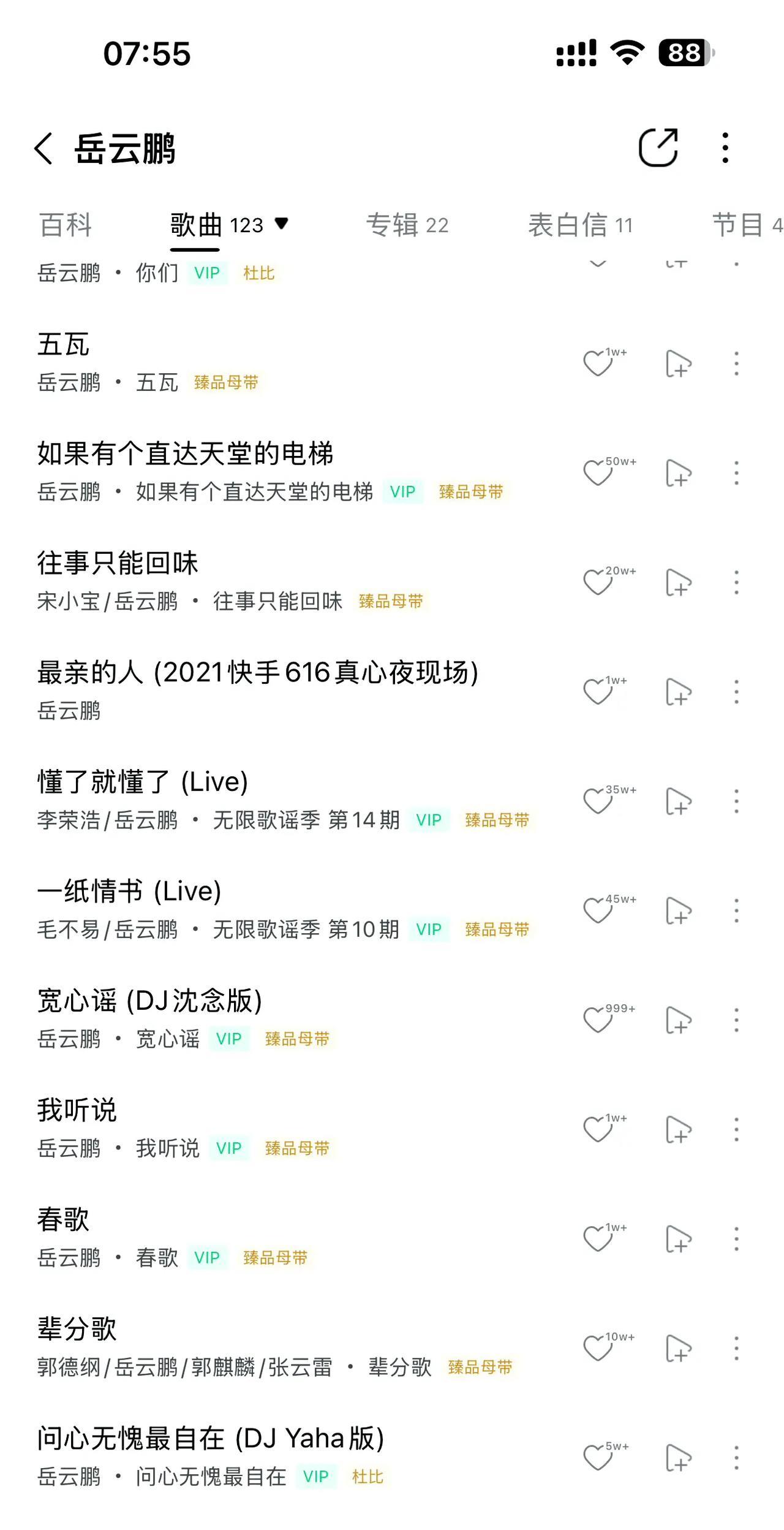Open more options for 最亲的人
Viewport: 784px width, 1530px height.
click(736, 692)
